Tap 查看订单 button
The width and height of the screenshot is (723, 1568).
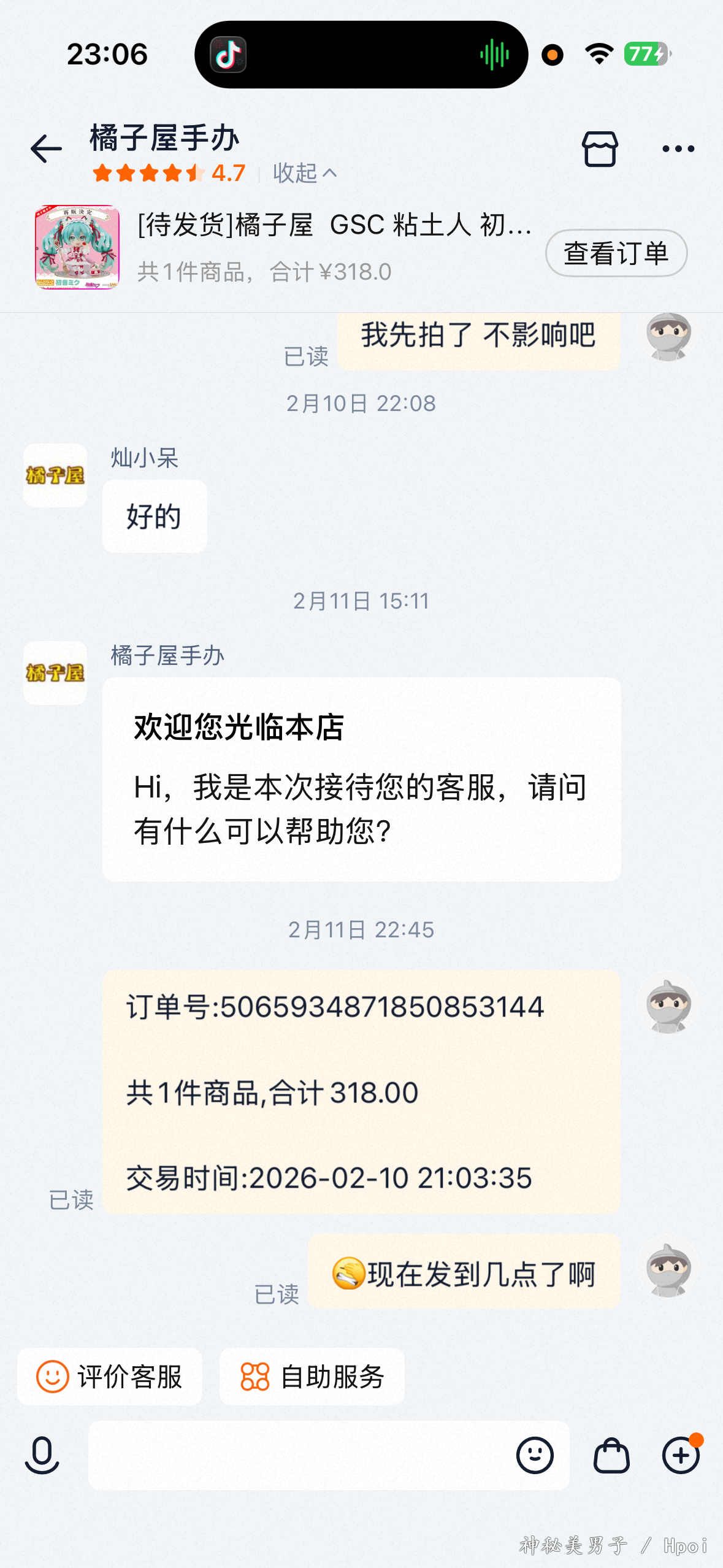616,253
